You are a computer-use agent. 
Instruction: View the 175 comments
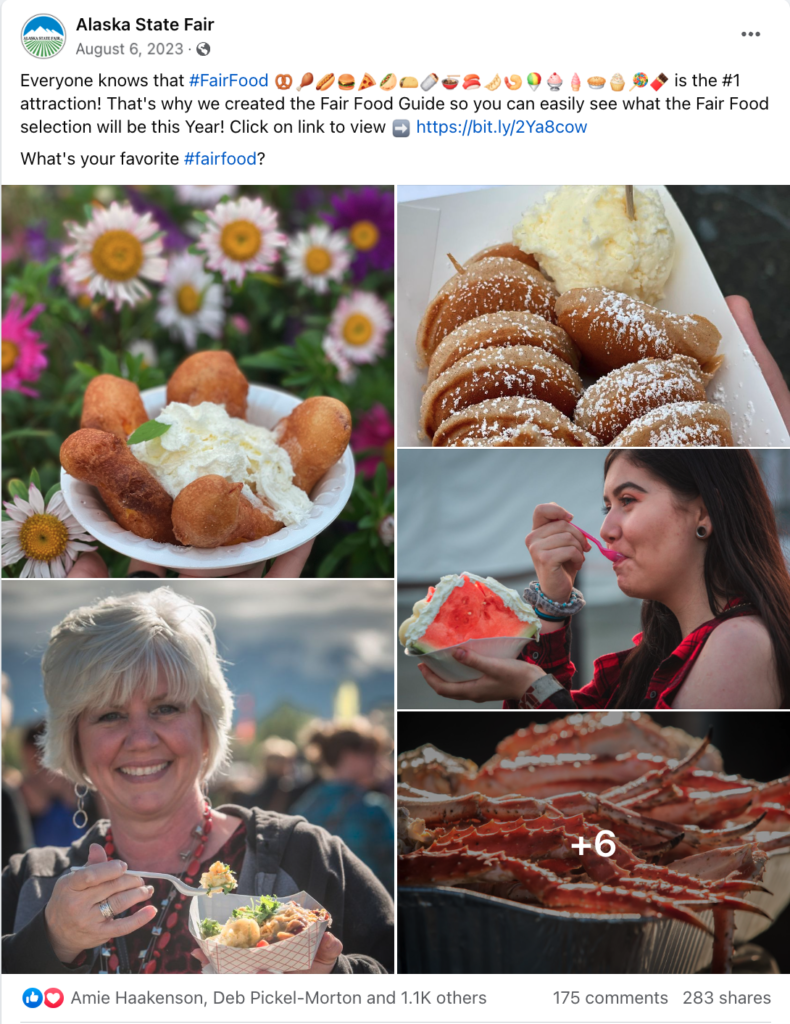(x=610, y=998)
